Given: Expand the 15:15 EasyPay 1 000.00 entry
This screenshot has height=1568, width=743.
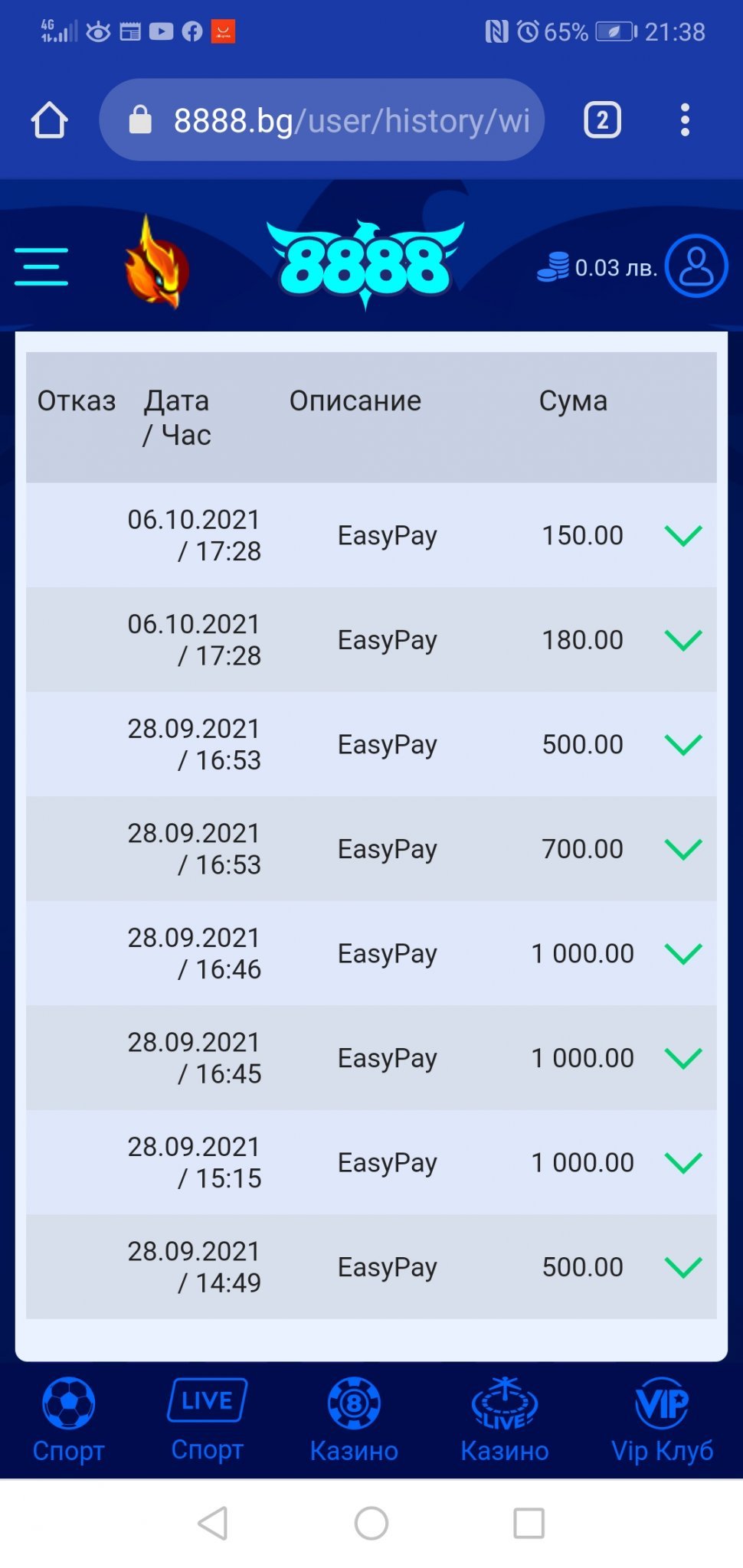Looking at the screenshot, I should point(683,1163).
